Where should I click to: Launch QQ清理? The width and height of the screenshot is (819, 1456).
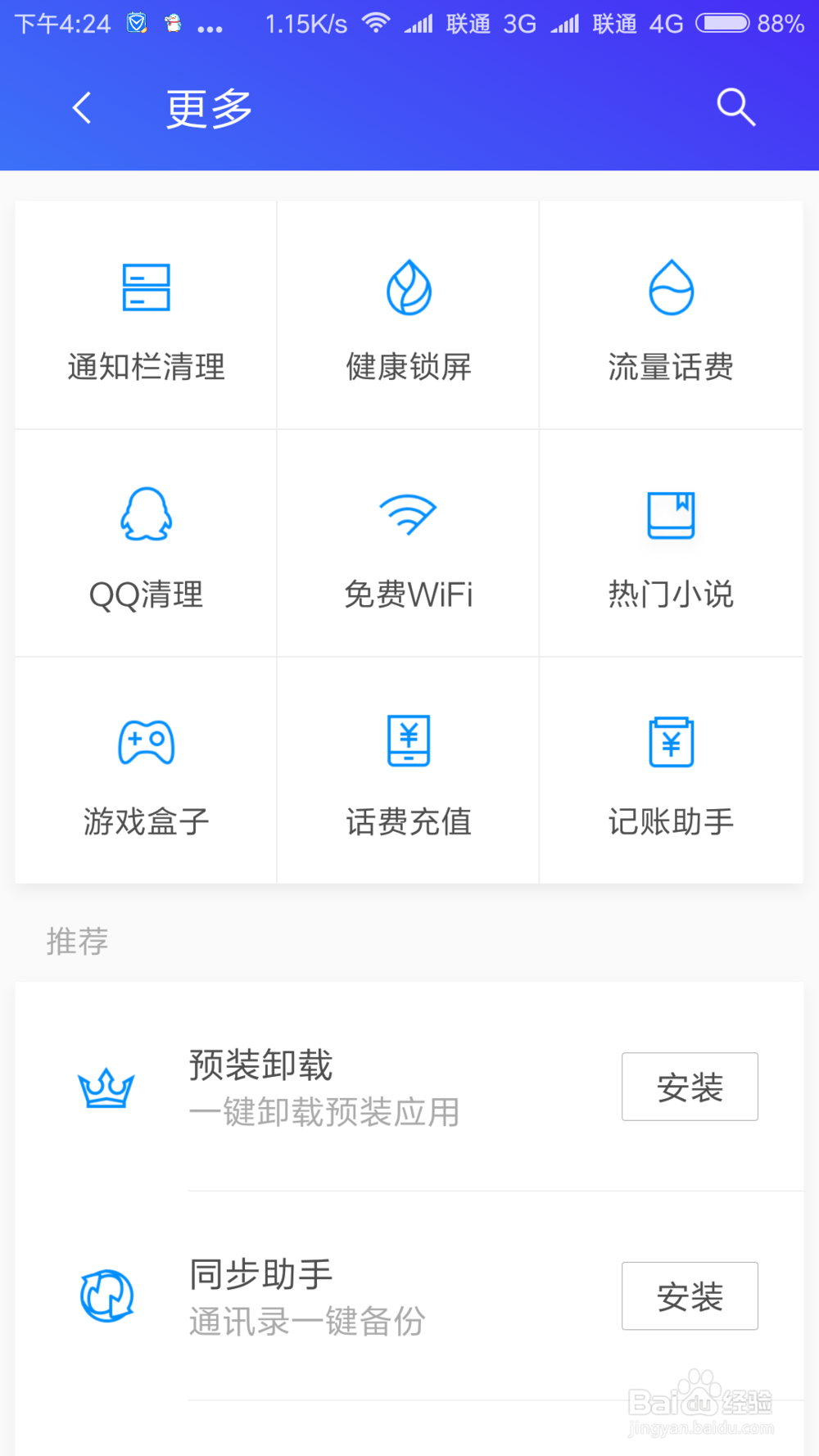click(x=146, y=544)
